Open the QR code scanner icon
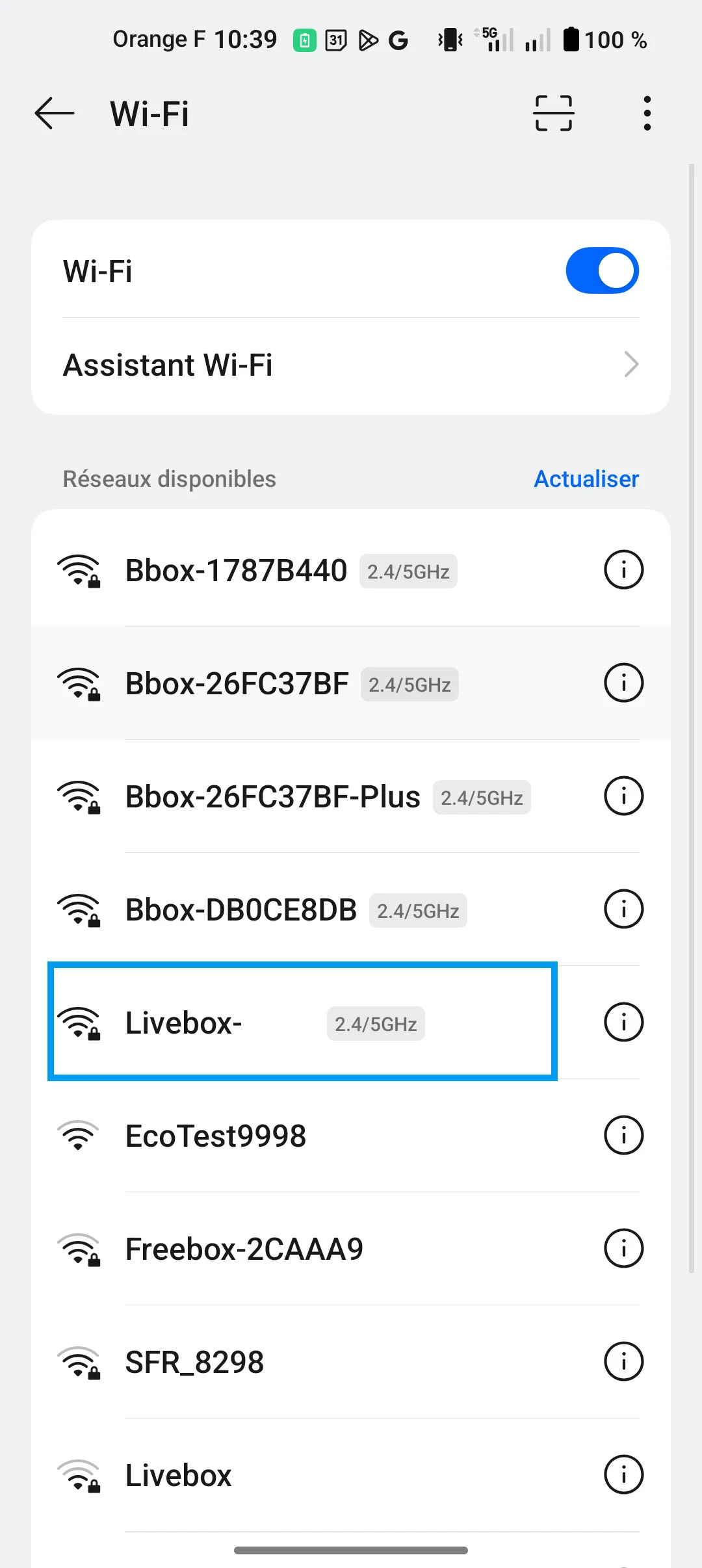This screenshot has width=702, height=1568. 553,114
